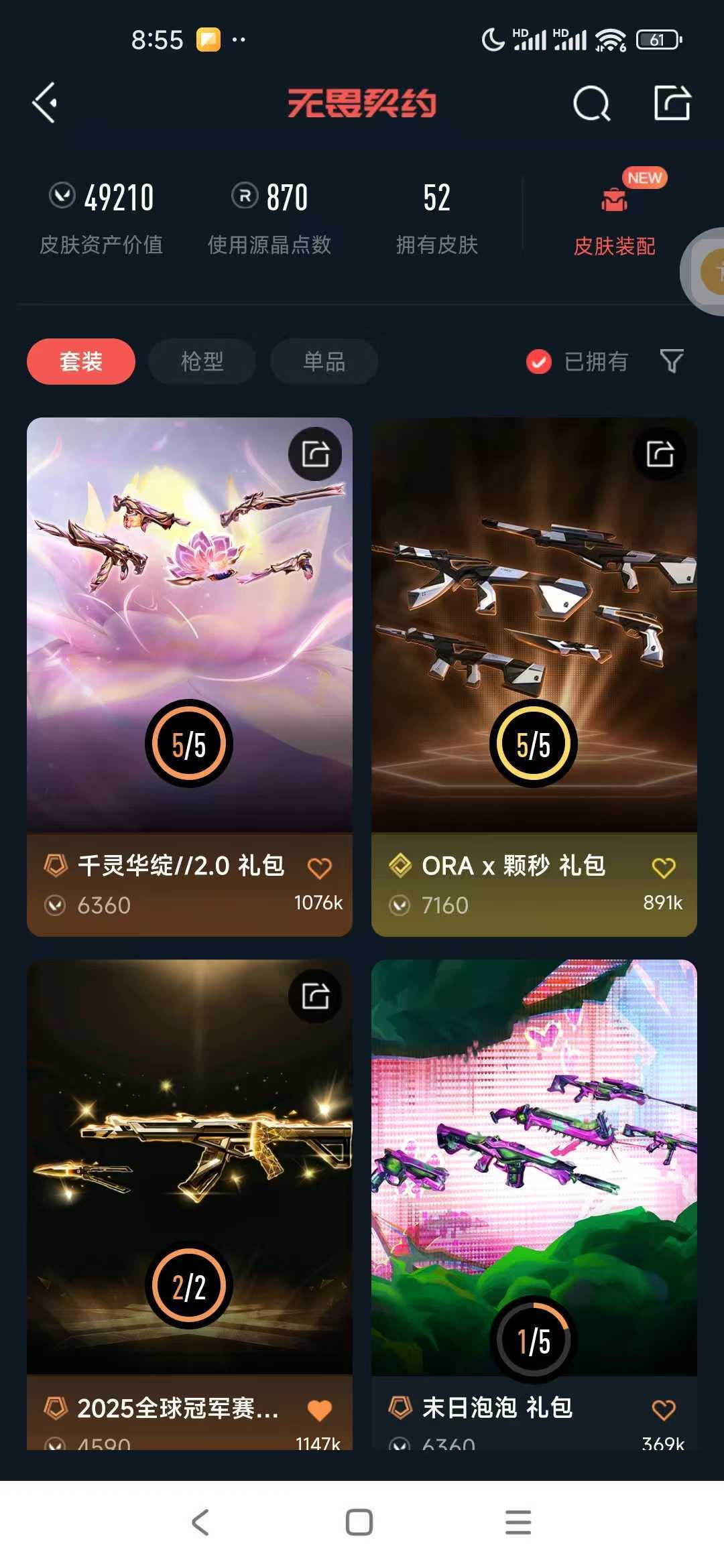
Task: Open the 末日泡泡 礼包 card
Action: (x=534, y=1204)
